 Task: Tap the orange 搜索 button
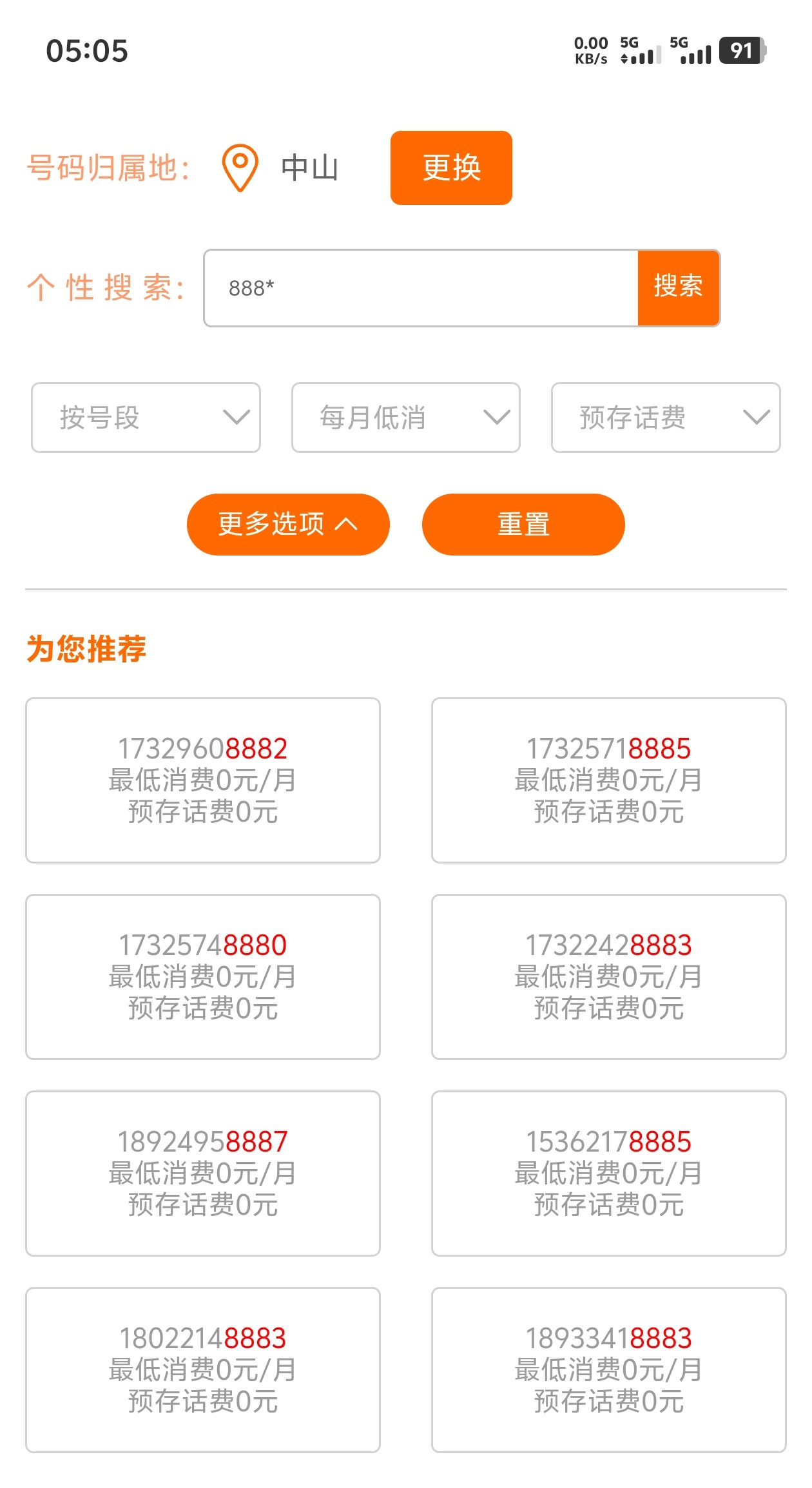pyautogui.click(x=678, y=288)
